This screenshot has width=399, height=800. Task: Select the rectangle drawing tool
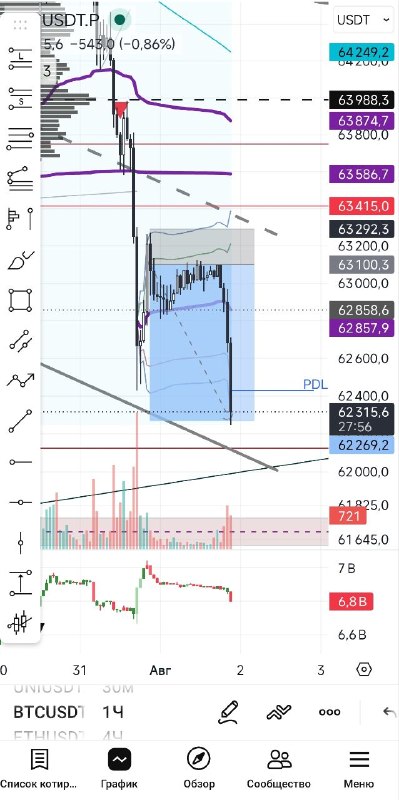point(20,300)
